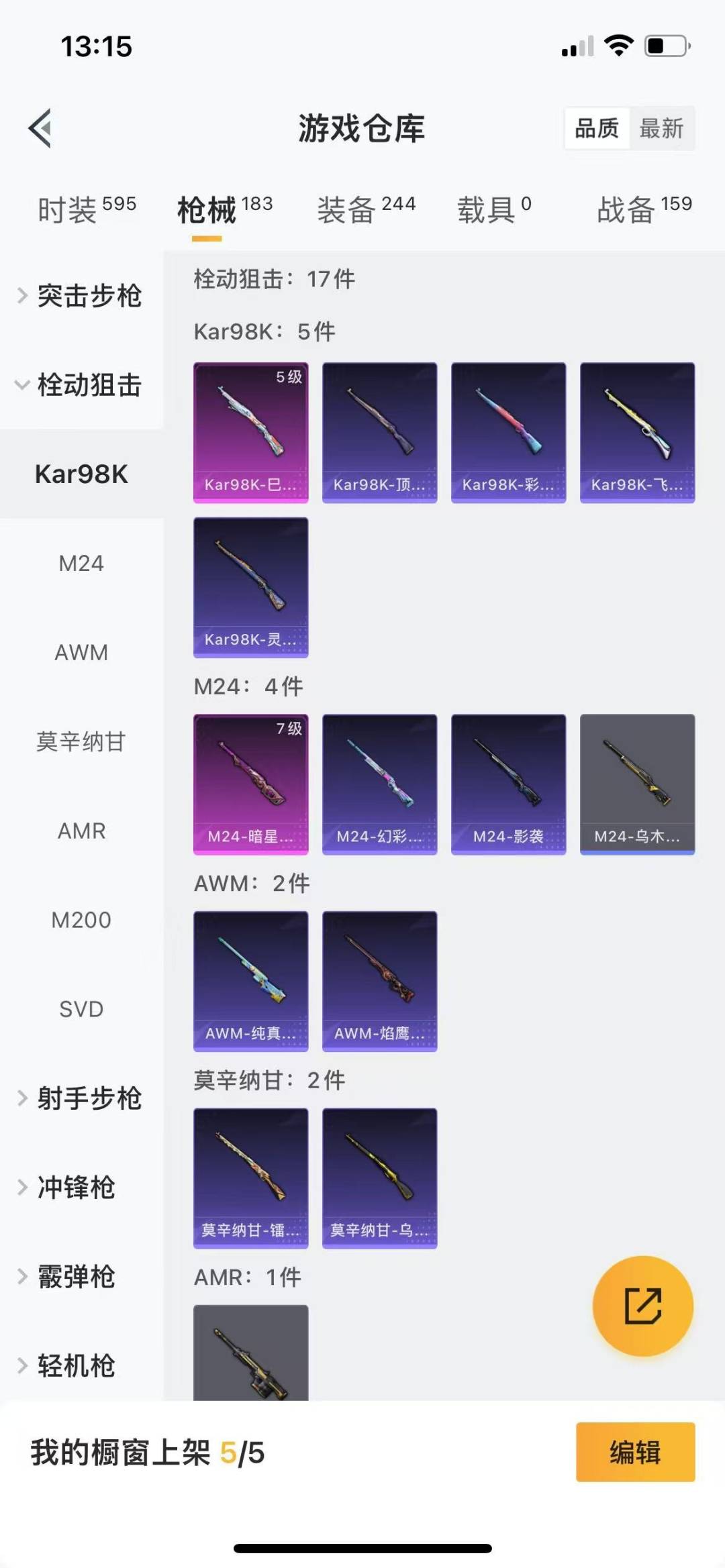This screenshot has width=725, height=1568.
Task: Switch to the 时装 tab
Action: [87, 209]
